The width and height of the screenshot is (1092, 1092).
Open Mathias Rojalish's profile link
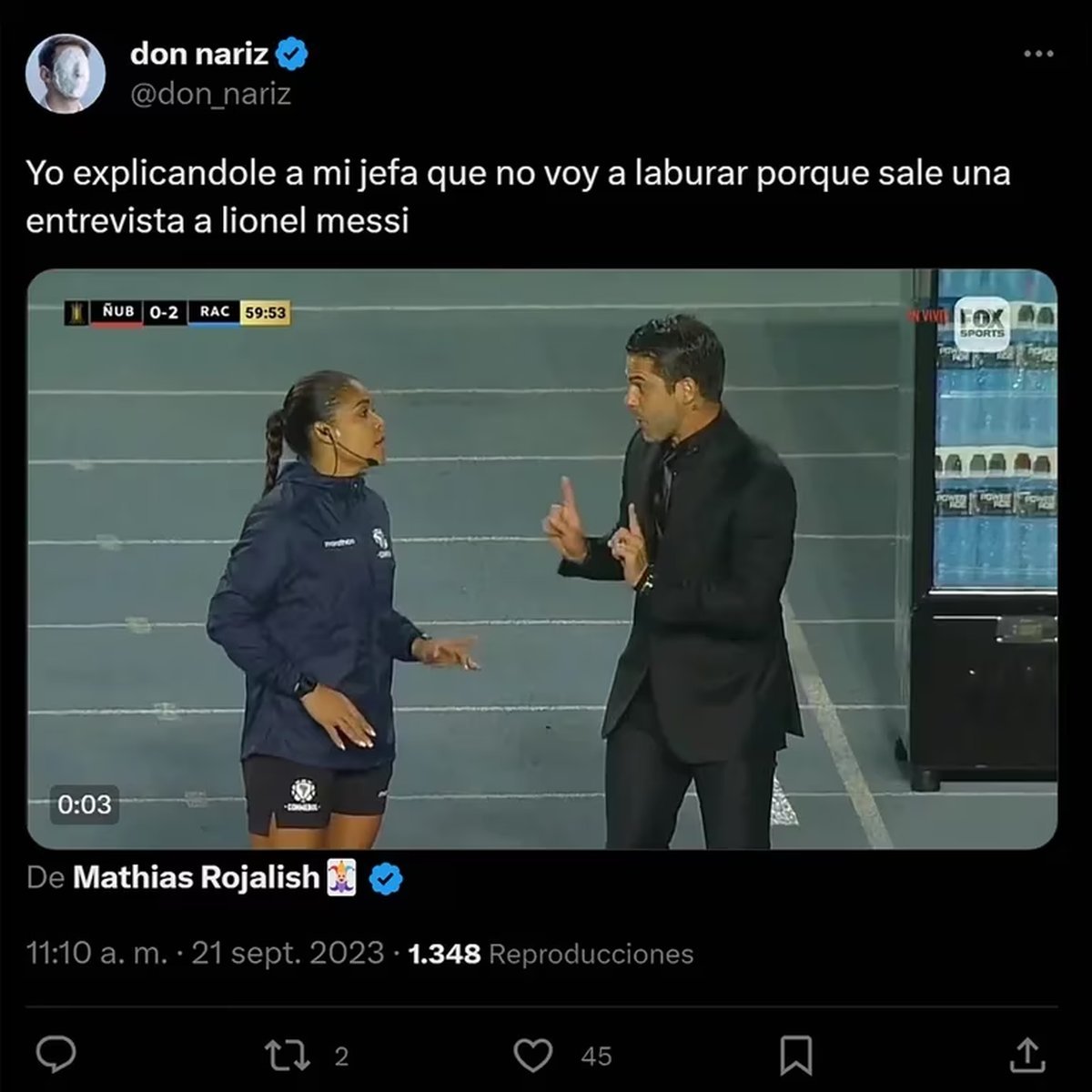coord(196,878)
